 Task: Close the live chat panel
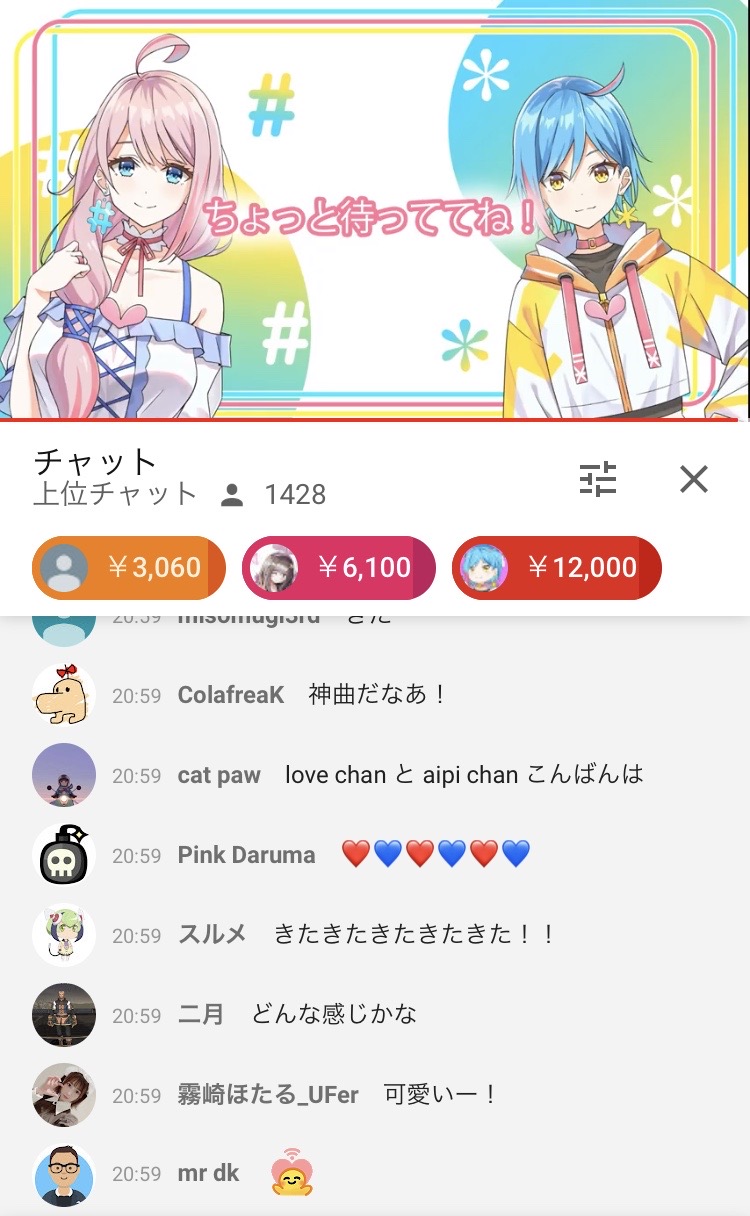(693, 480)
